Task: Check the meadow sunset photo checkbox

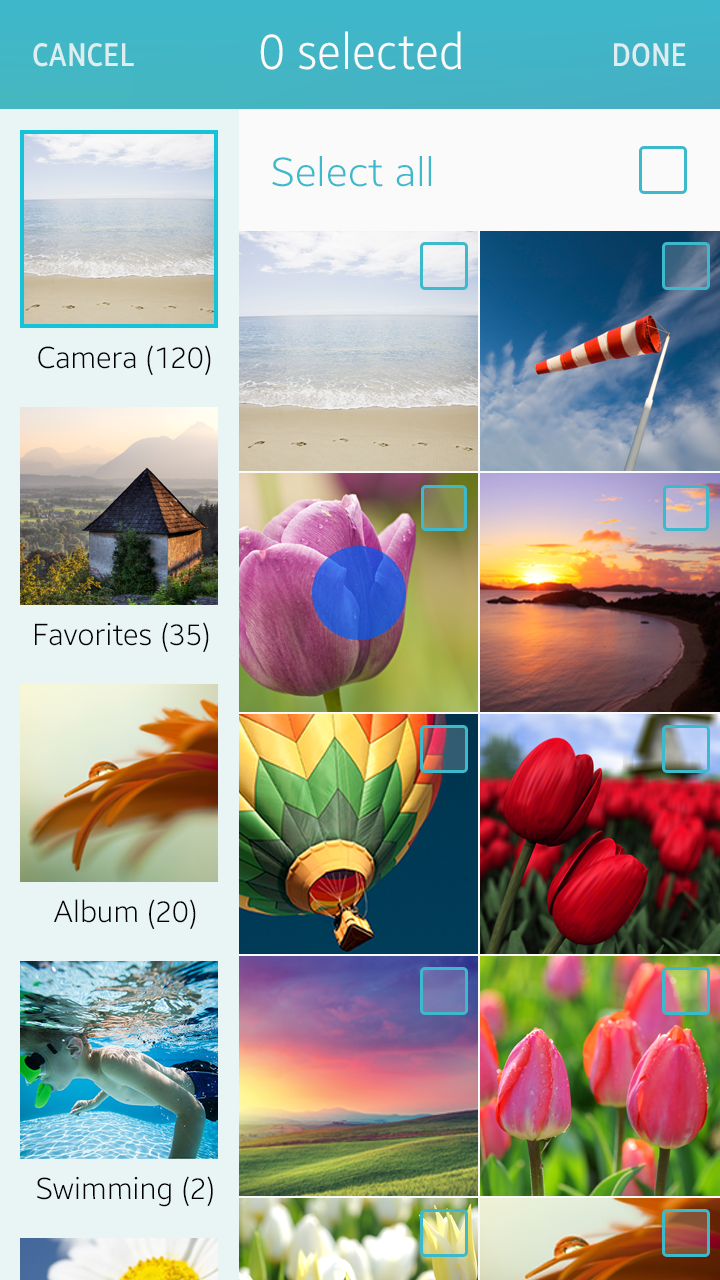Action: tap(443, 991)
